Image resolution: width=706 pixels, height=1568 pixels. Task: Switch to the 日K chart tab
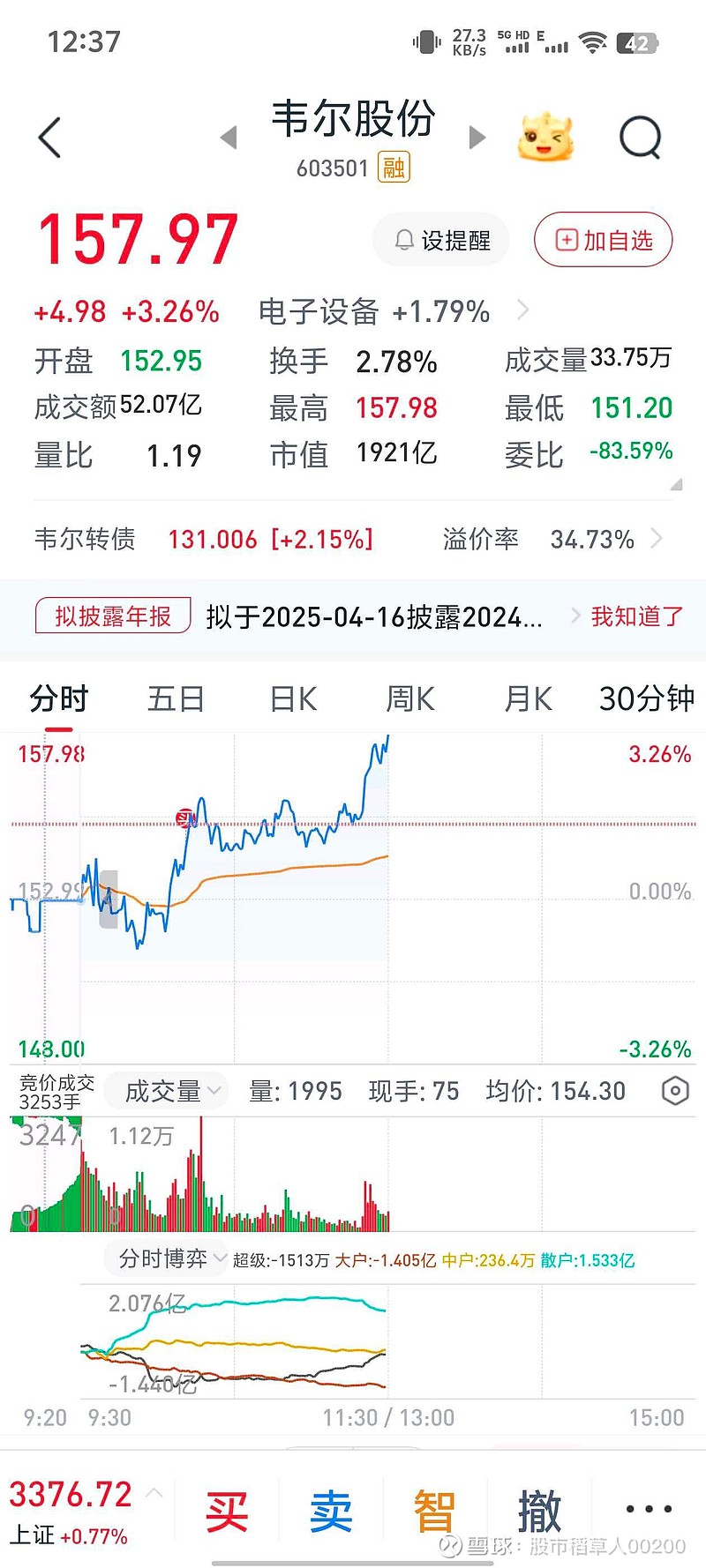coord(293,699)
